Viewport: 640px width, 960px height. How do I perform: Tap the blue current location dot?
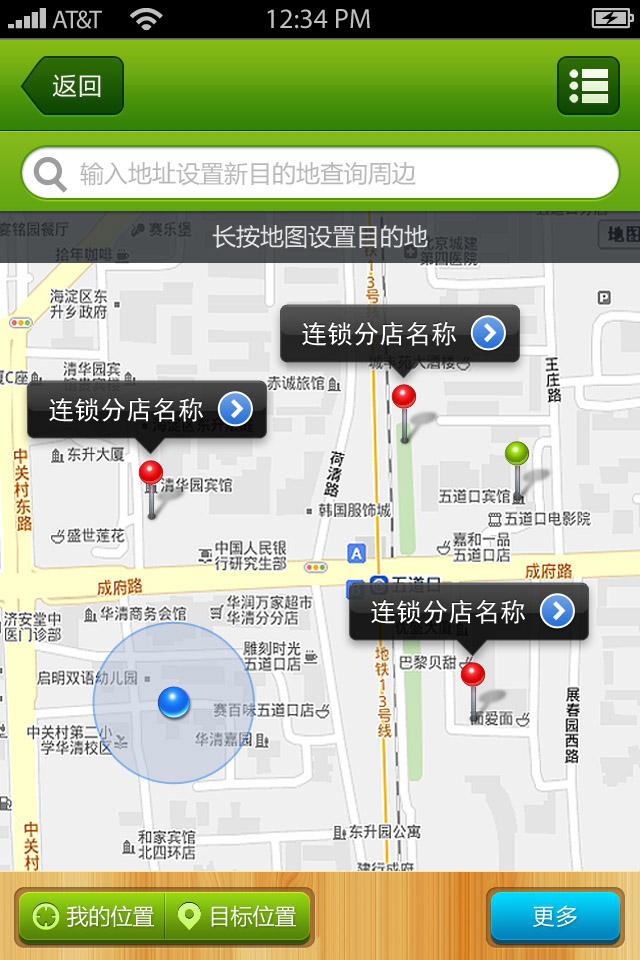174,703
